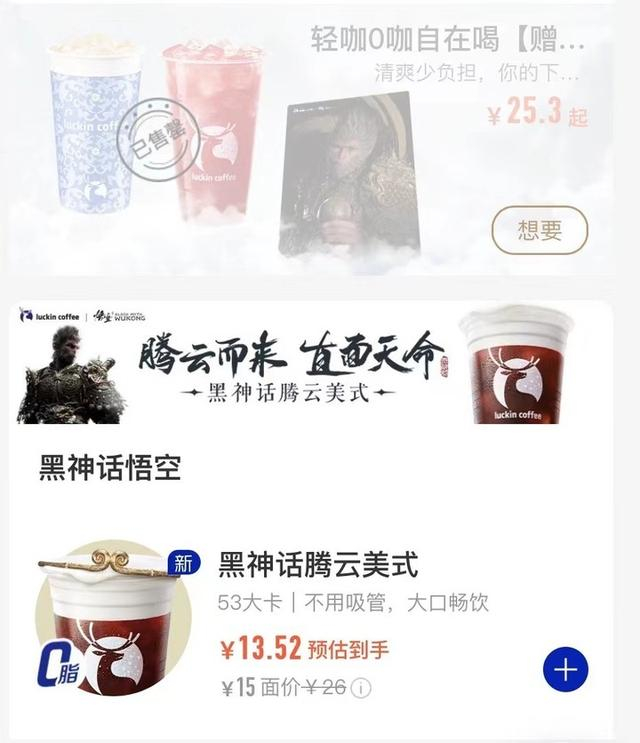
Task: Open price info icon next to 面价
Action: tap(361, 688)
